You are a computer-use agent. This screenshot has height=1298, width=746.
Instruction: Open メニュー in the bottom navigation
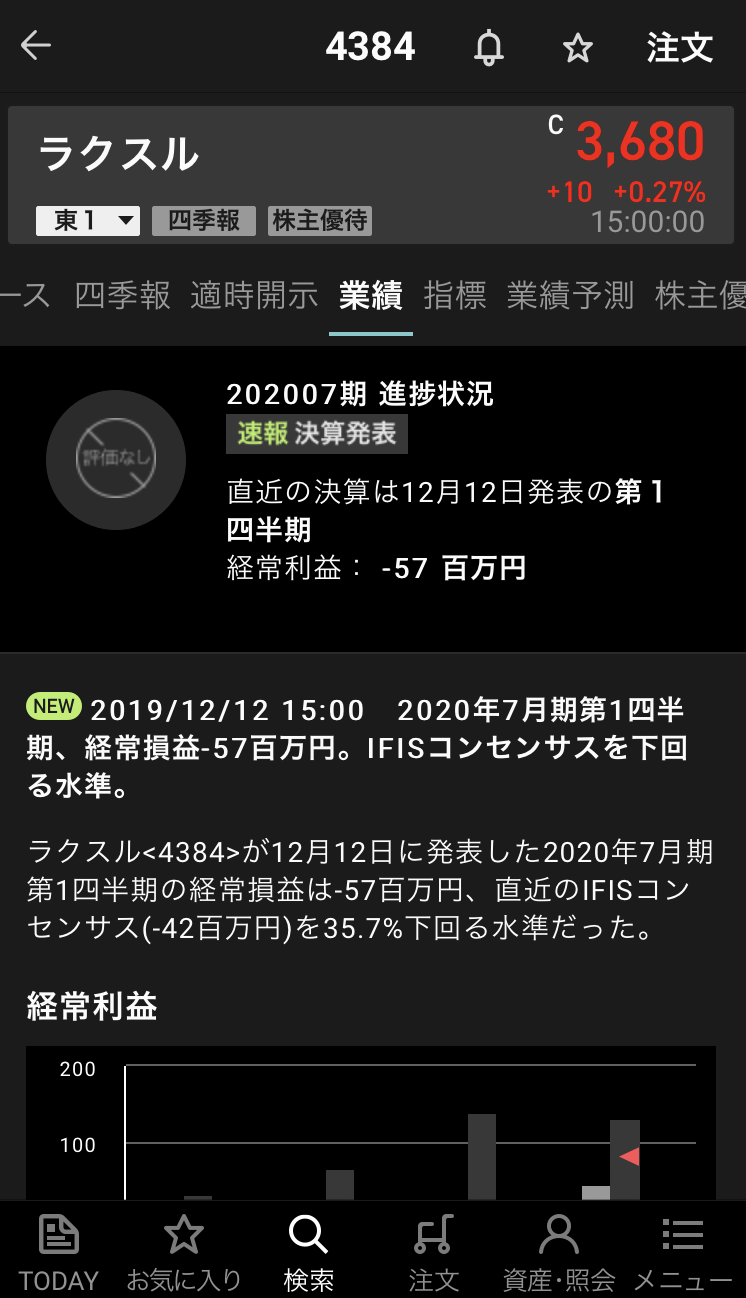coord(683,1251)
